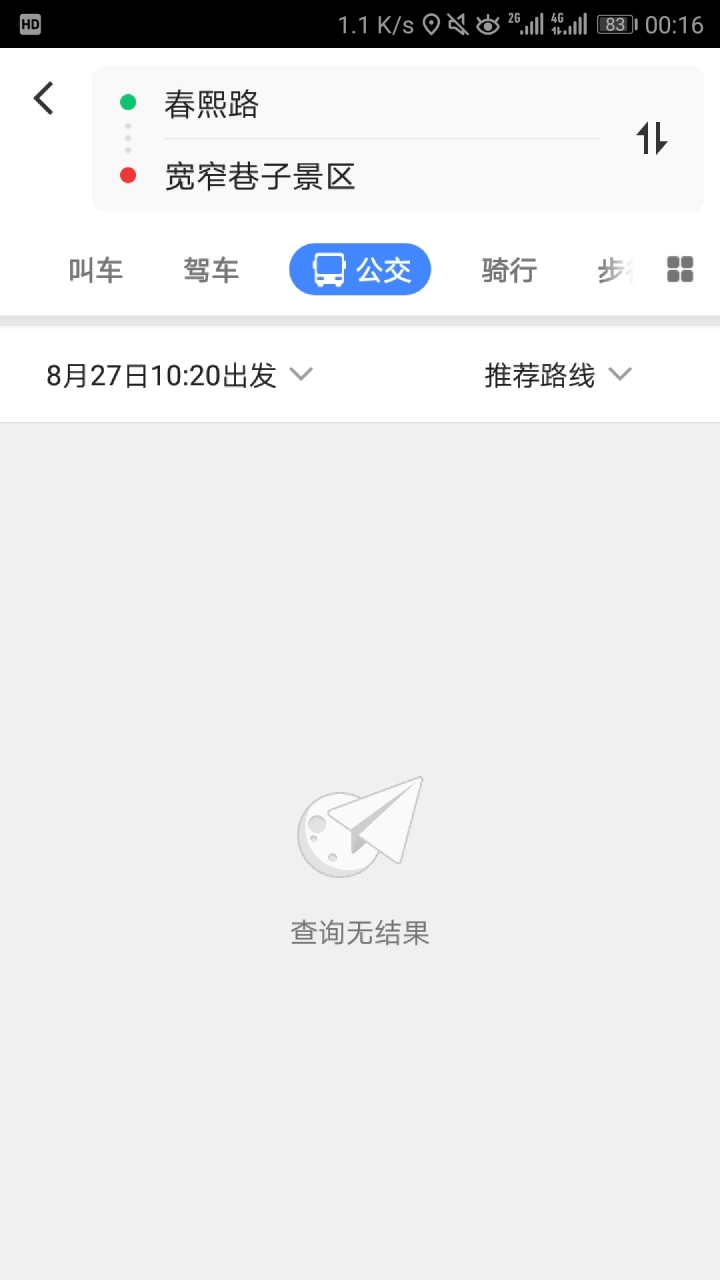Tap the paper plane no-results illustration
This screenshot has height=1280, width=720.
(359, 827)
